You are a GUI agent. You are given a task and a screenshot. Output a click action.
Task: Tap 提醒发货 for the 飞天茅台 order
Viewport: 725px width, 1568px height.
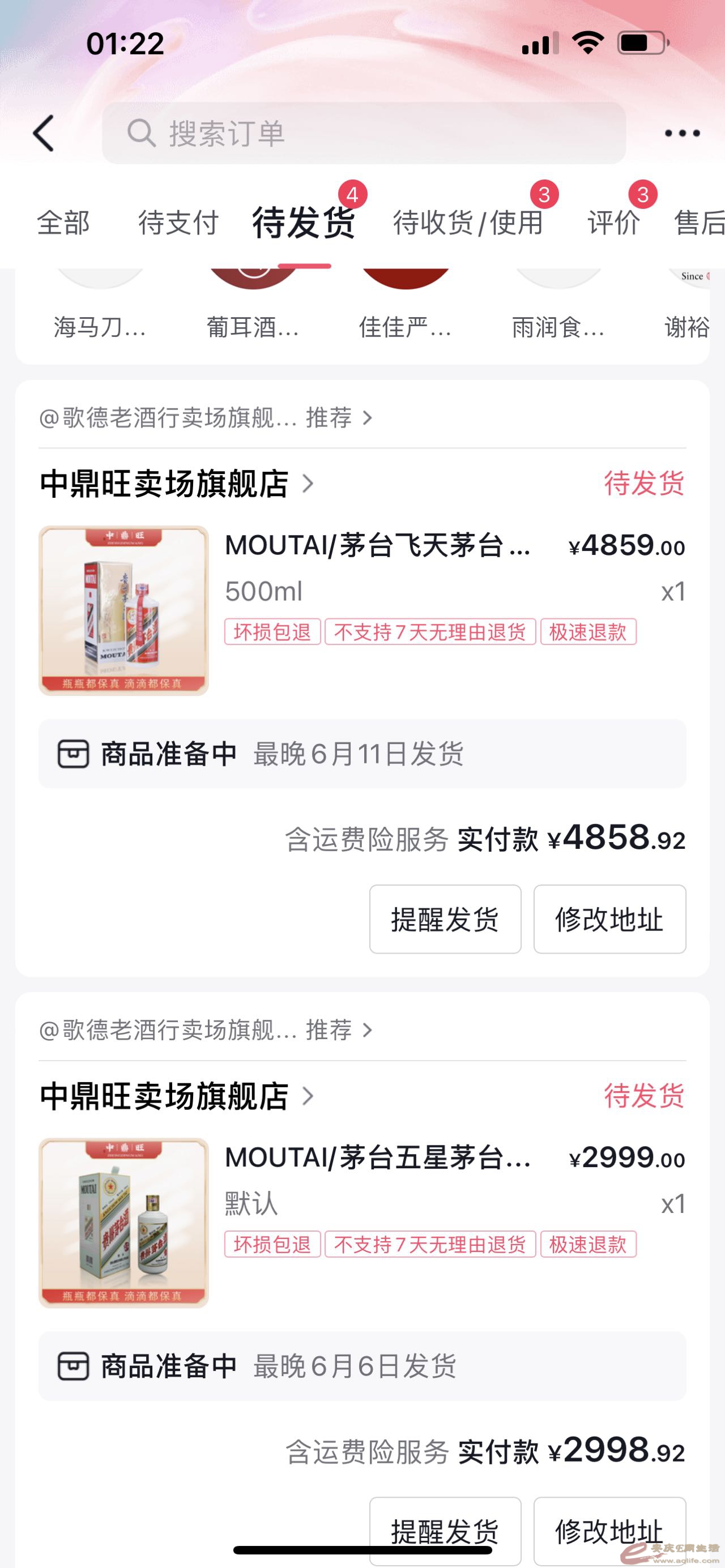[445, 919]
